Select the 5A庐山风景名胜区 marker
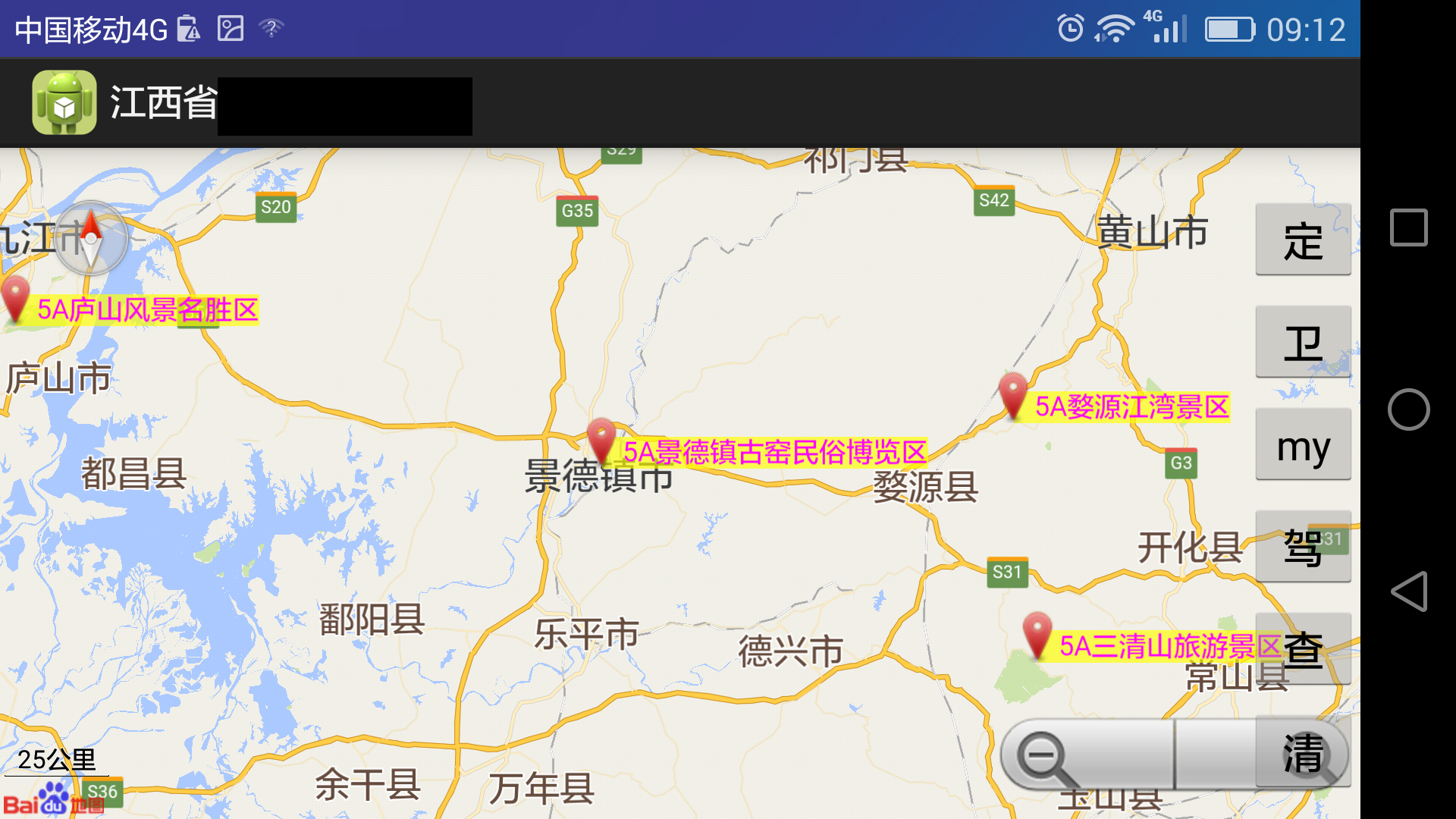Image resolution: width=1456 pixels, height=819 pixels. tap(15, 298)
